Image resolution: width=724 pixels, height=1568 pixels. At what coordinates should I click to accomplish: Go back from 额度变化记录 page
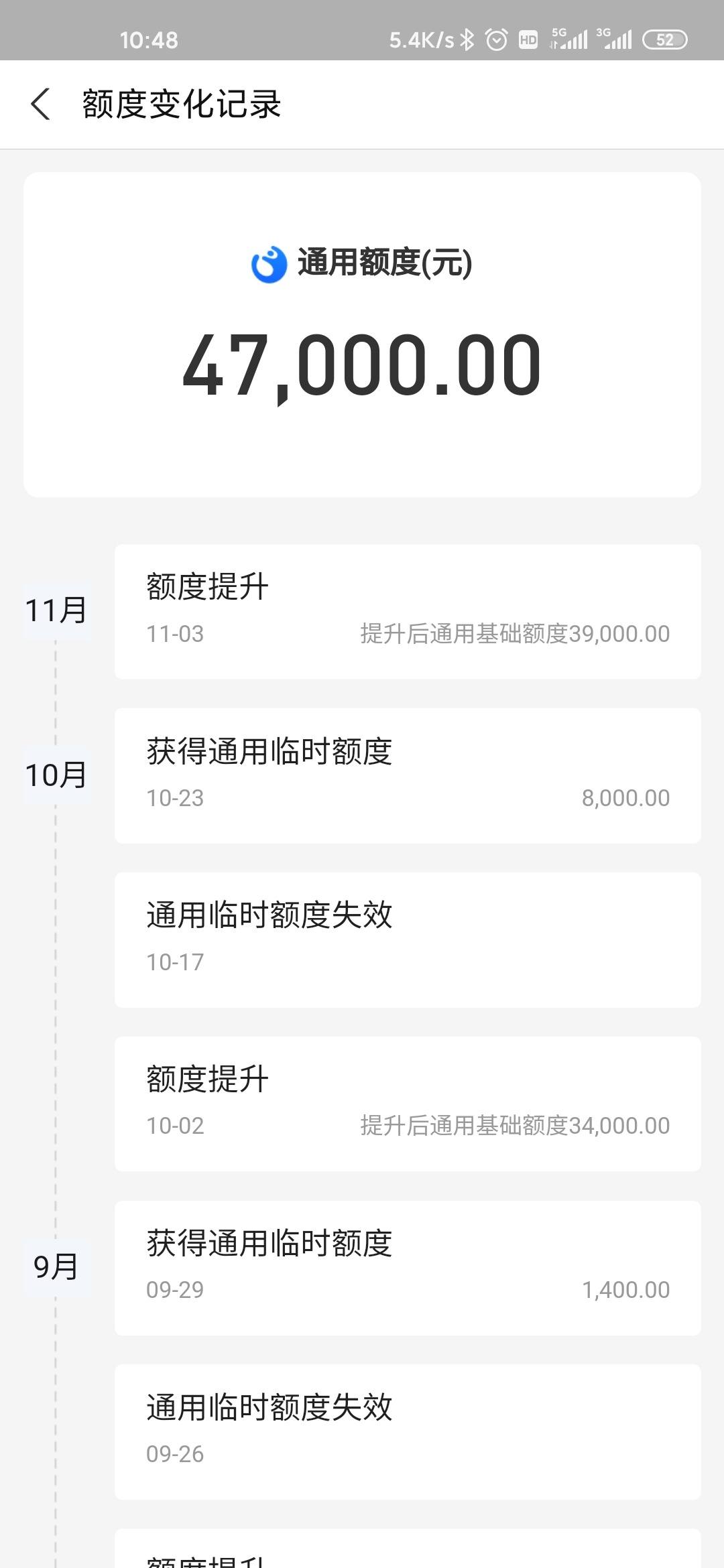(x=40, y=105)
